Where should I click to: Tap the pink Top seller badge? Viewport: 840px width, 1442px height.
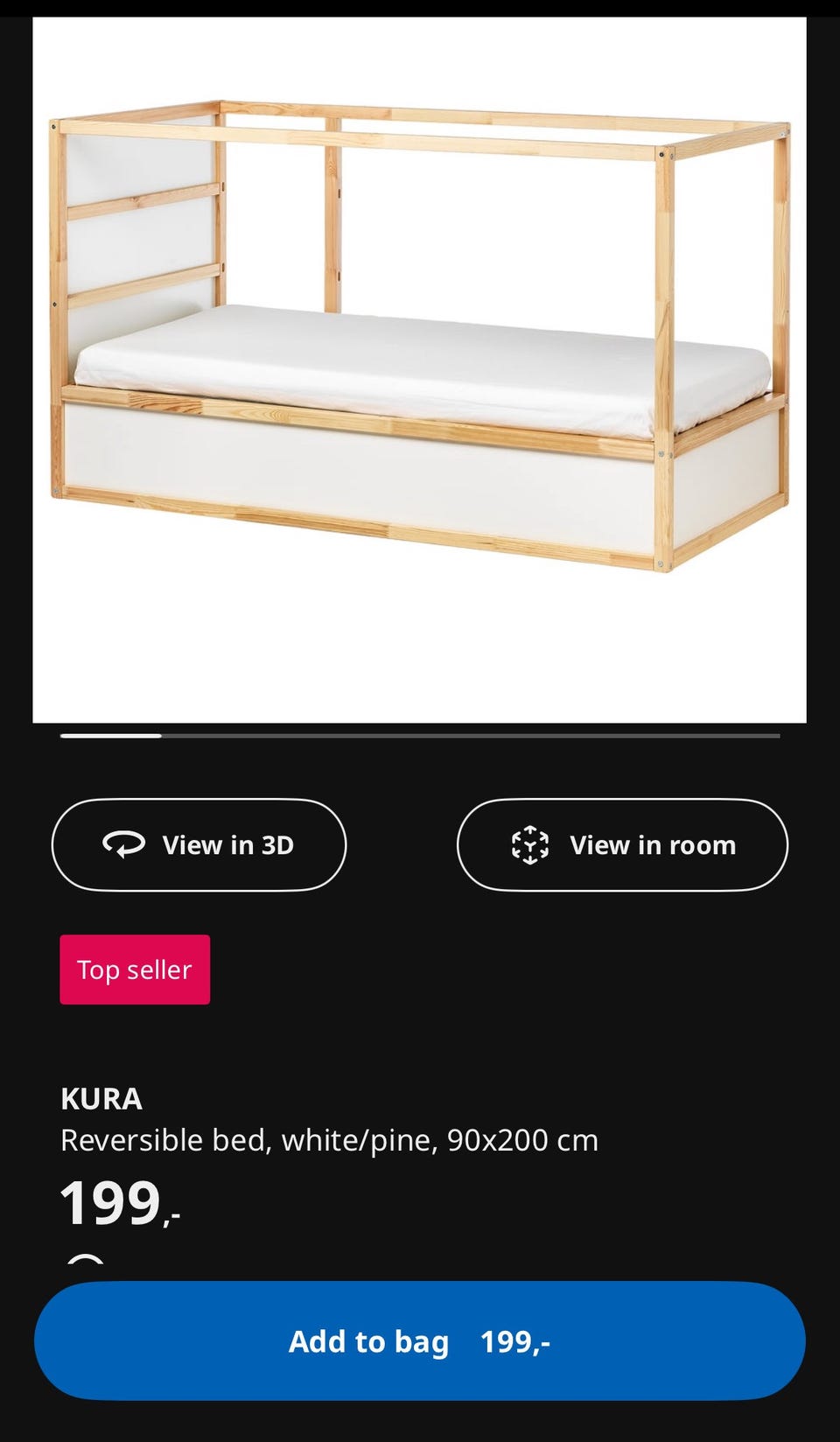point(134,969)
